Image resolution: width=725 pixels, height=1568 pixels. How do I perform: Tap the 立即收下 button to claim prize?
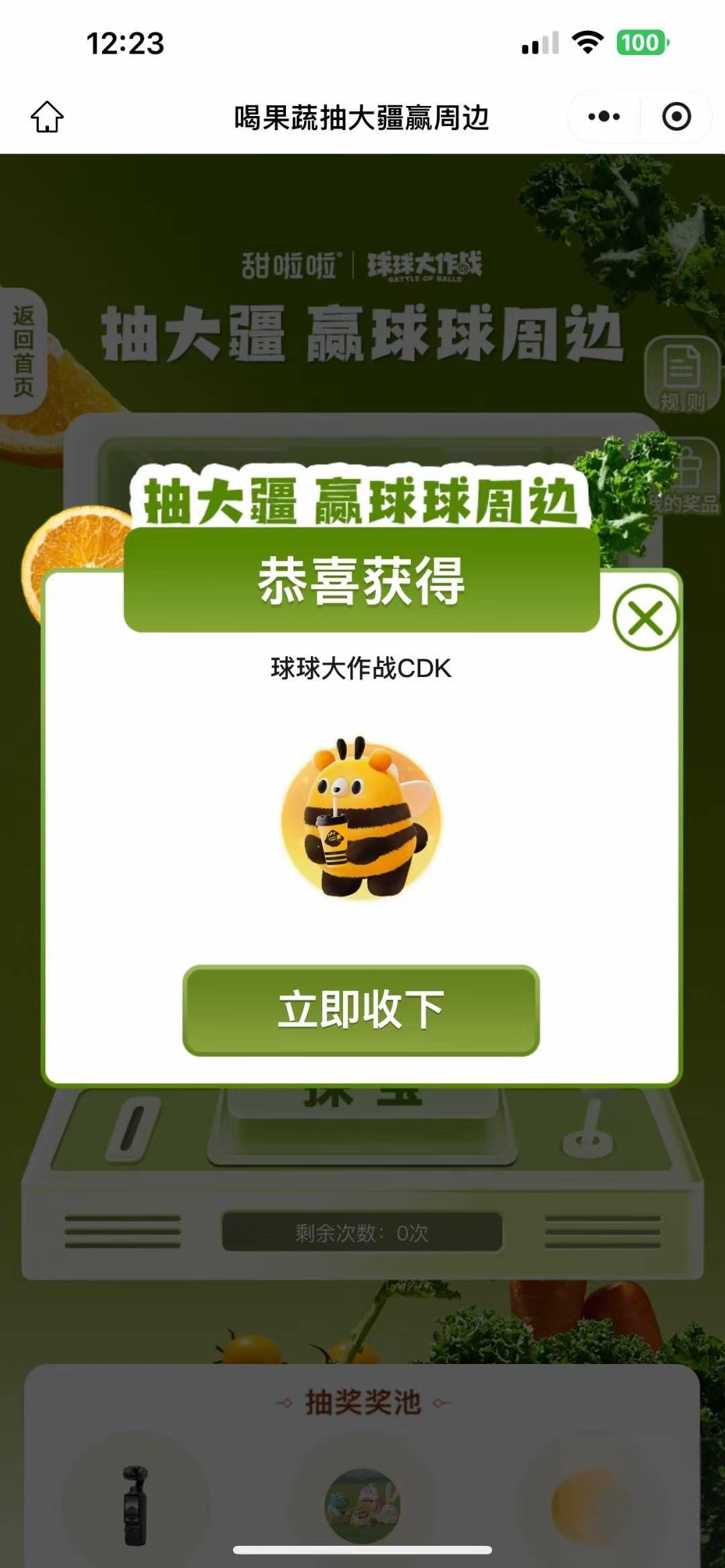361,1010
